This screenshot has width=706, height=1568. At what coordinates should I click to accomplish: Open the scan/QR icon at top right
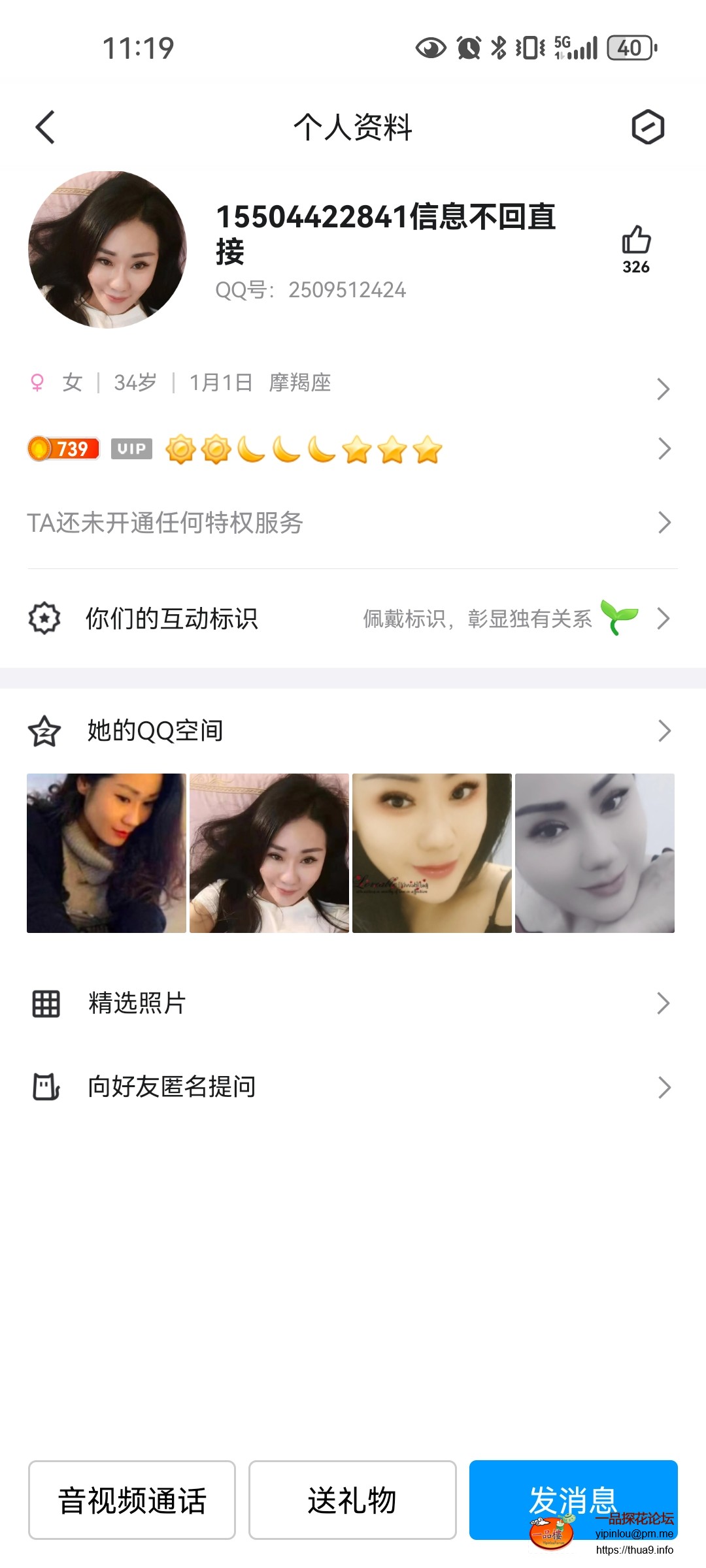648,128
